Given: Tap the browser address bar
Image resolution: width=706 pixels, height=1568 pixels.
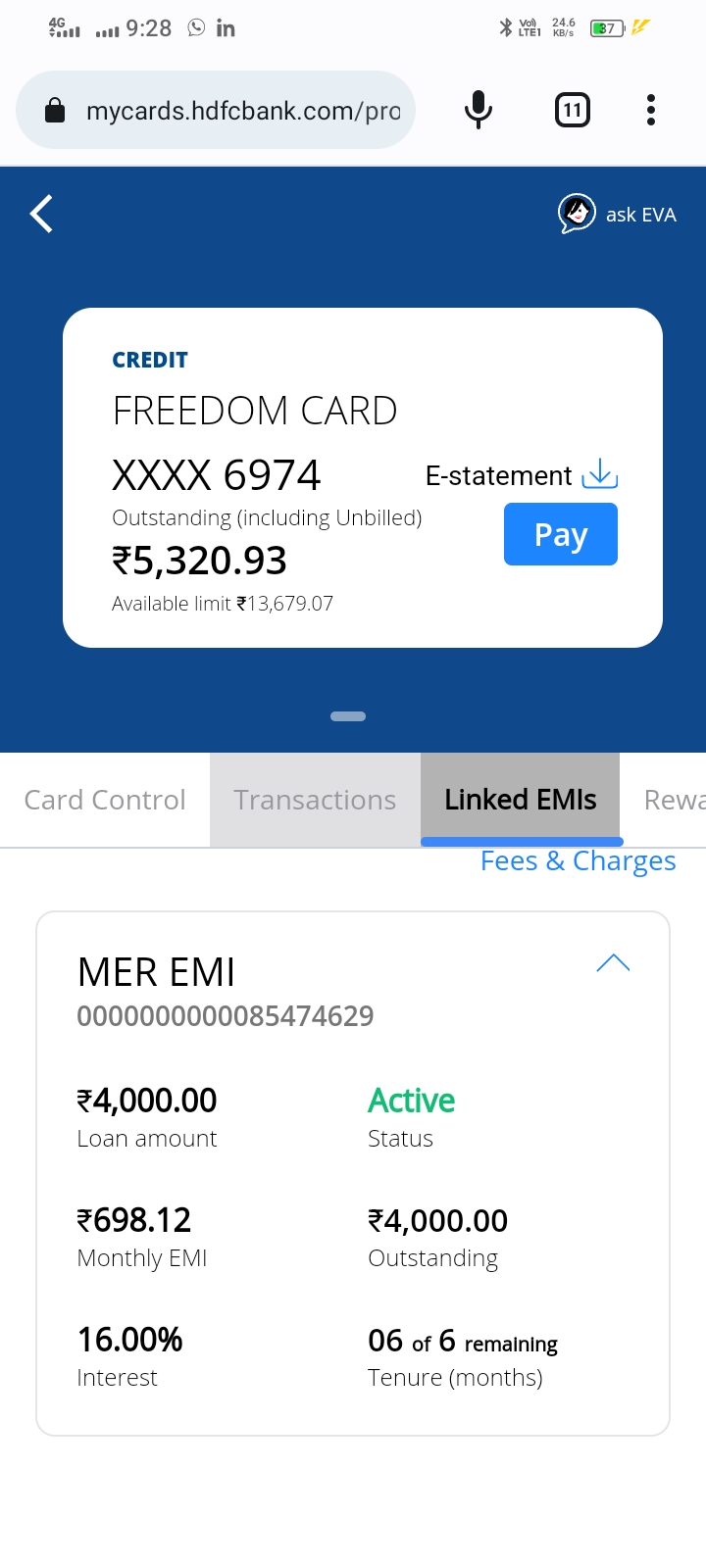Looking at the screenshot, I should coord(216,110).
